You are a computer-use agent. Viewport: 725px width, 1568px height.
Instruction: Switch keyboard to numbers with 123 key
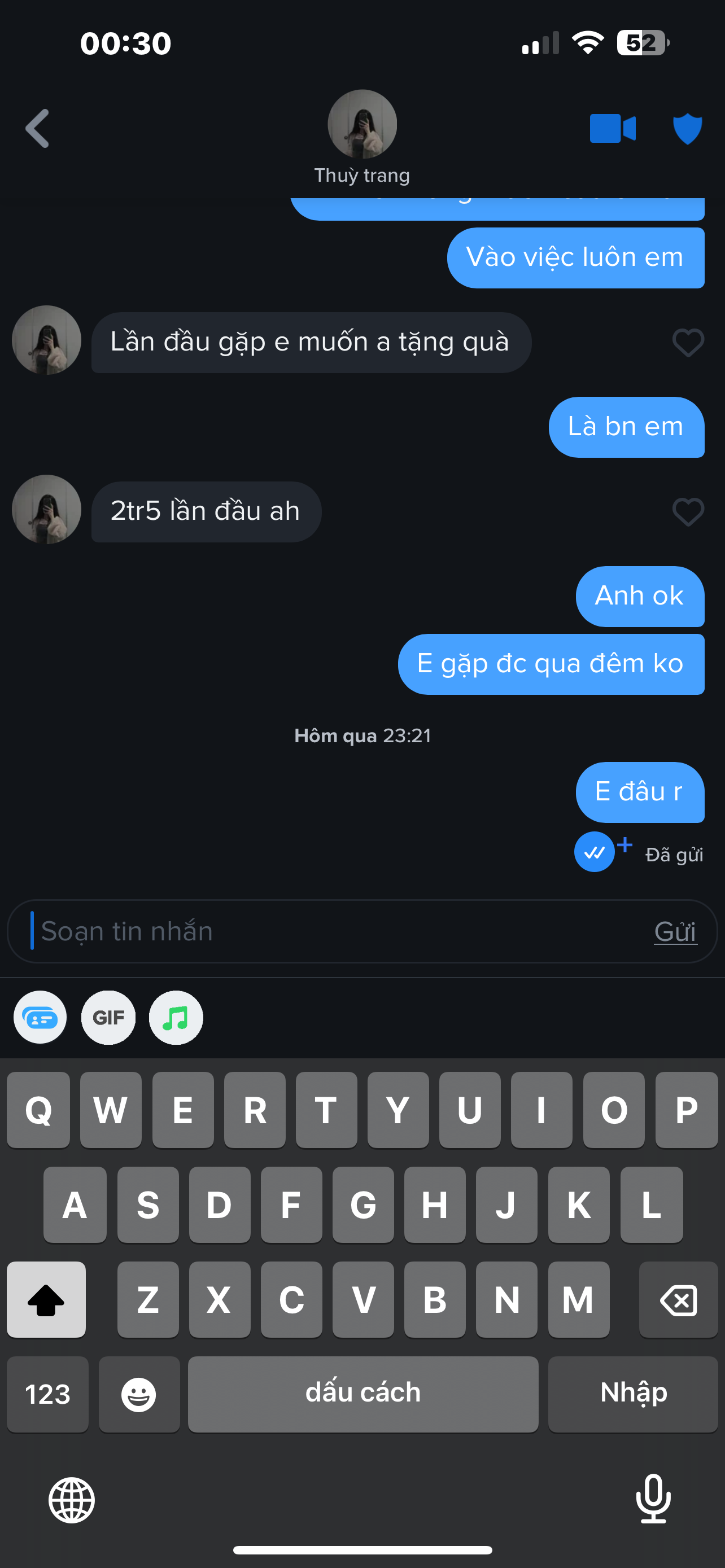[47, 1394]
